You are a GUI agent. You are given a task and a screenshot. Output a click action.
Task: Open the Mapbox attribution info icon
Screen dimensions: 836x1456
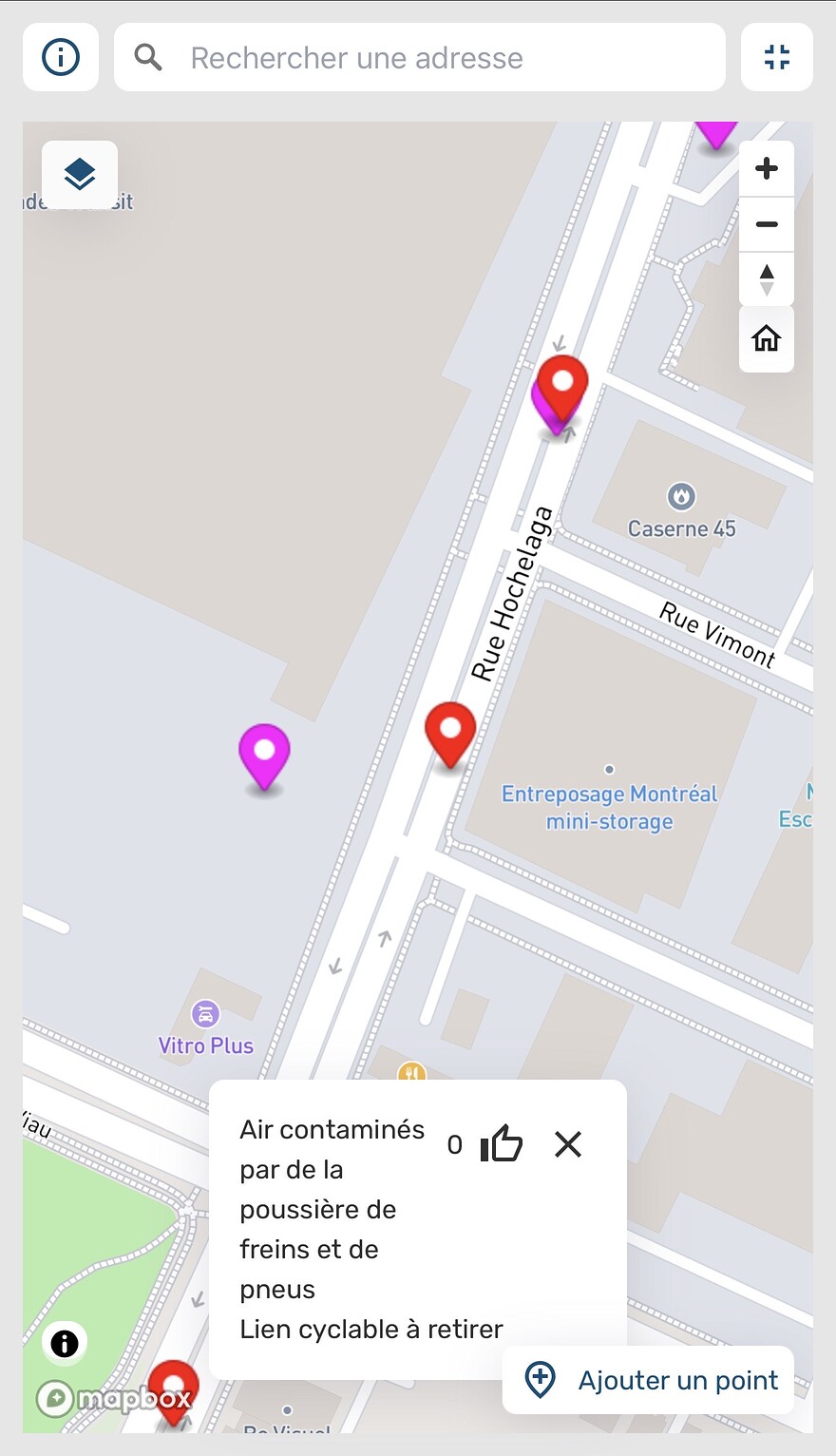click(65, 1344)
